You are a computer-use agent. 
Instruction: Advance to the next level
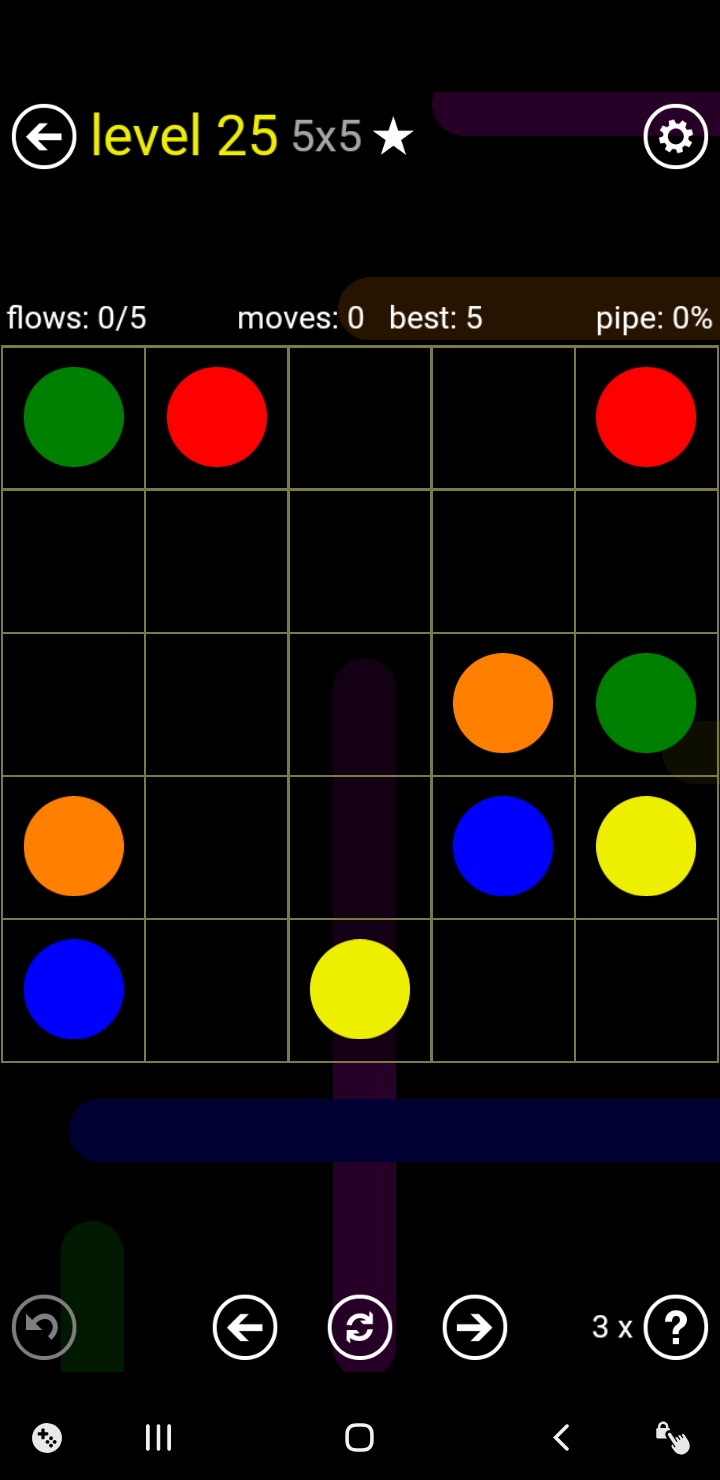pos(475,1327)
